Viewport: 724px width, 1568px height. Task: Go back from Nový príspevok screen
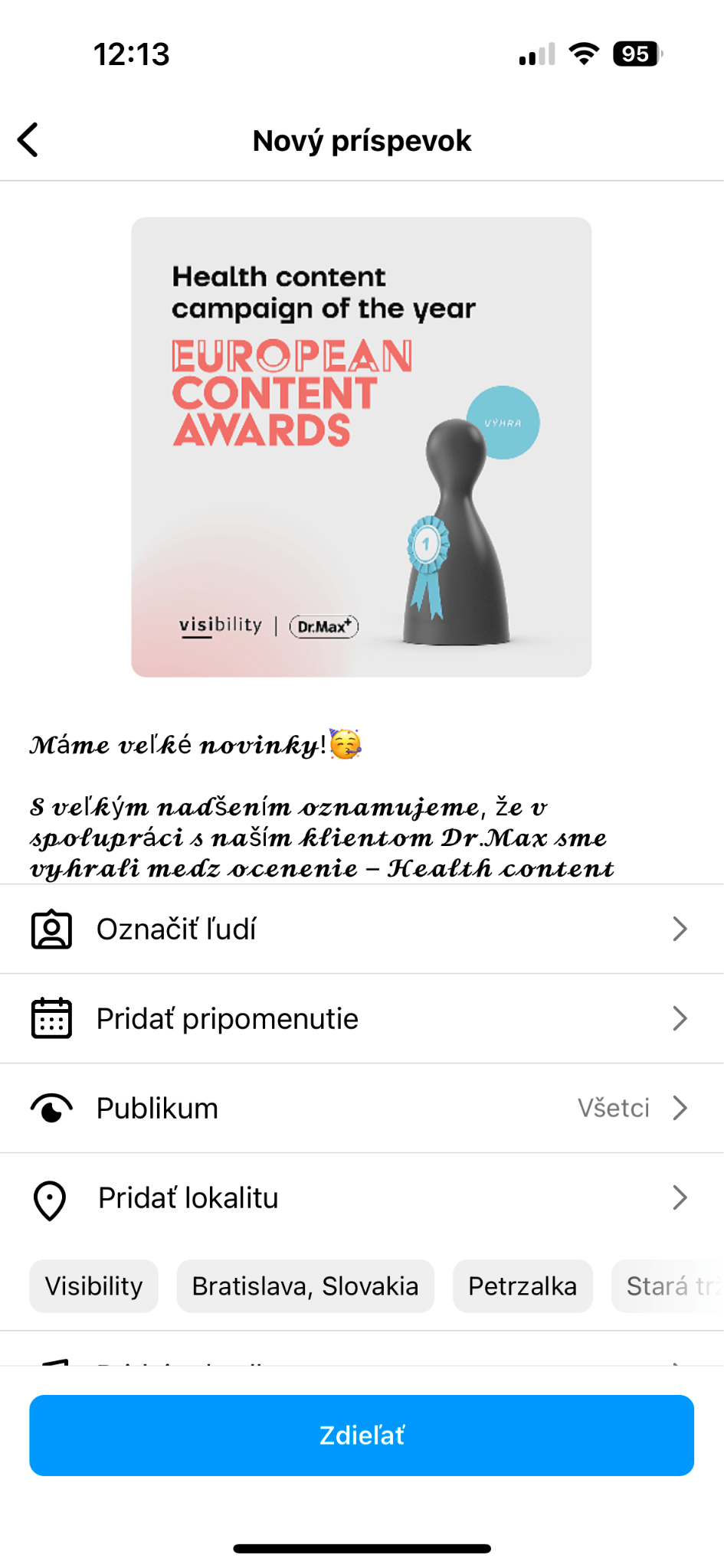coord(28,140)
